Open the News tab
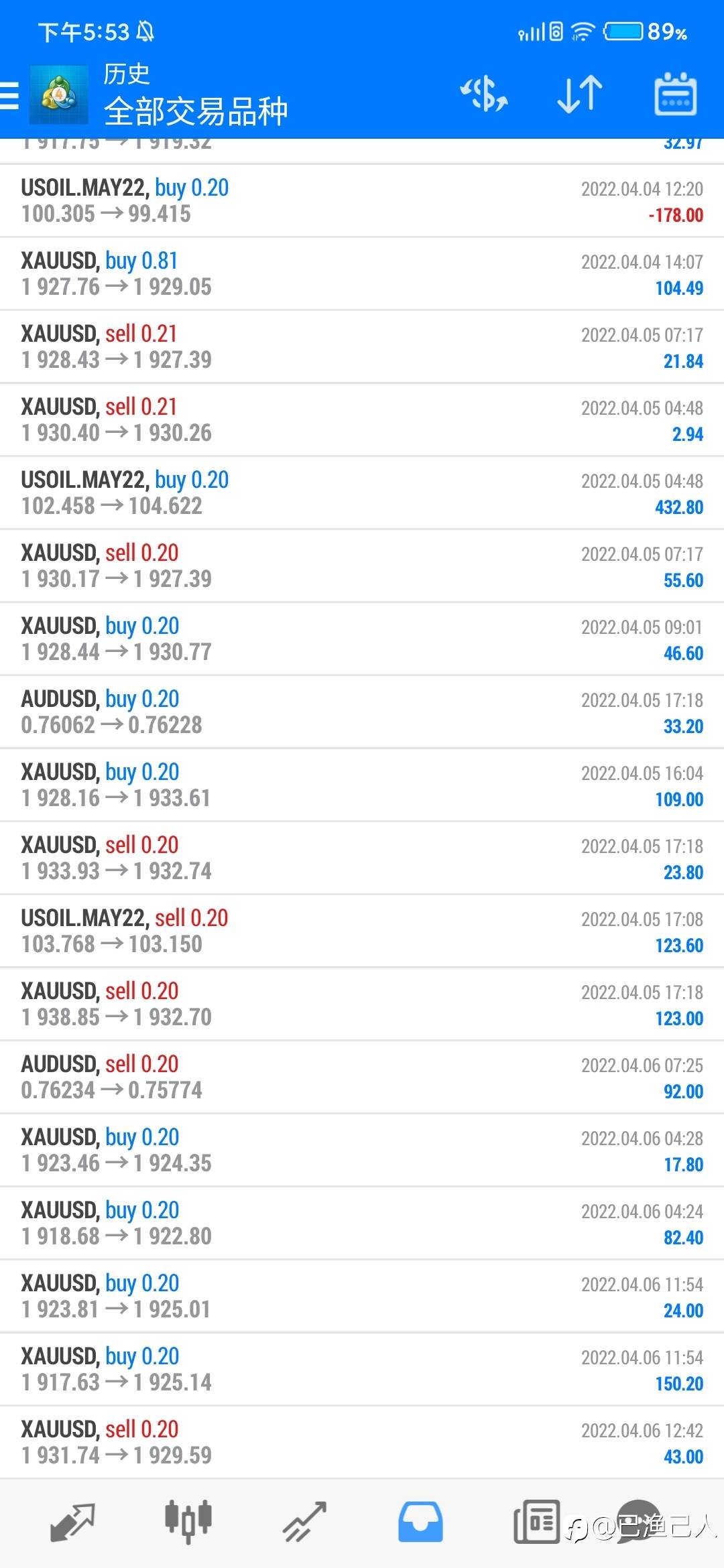This screenshot has height=1568, width=724. click(x=536, y=1522)
